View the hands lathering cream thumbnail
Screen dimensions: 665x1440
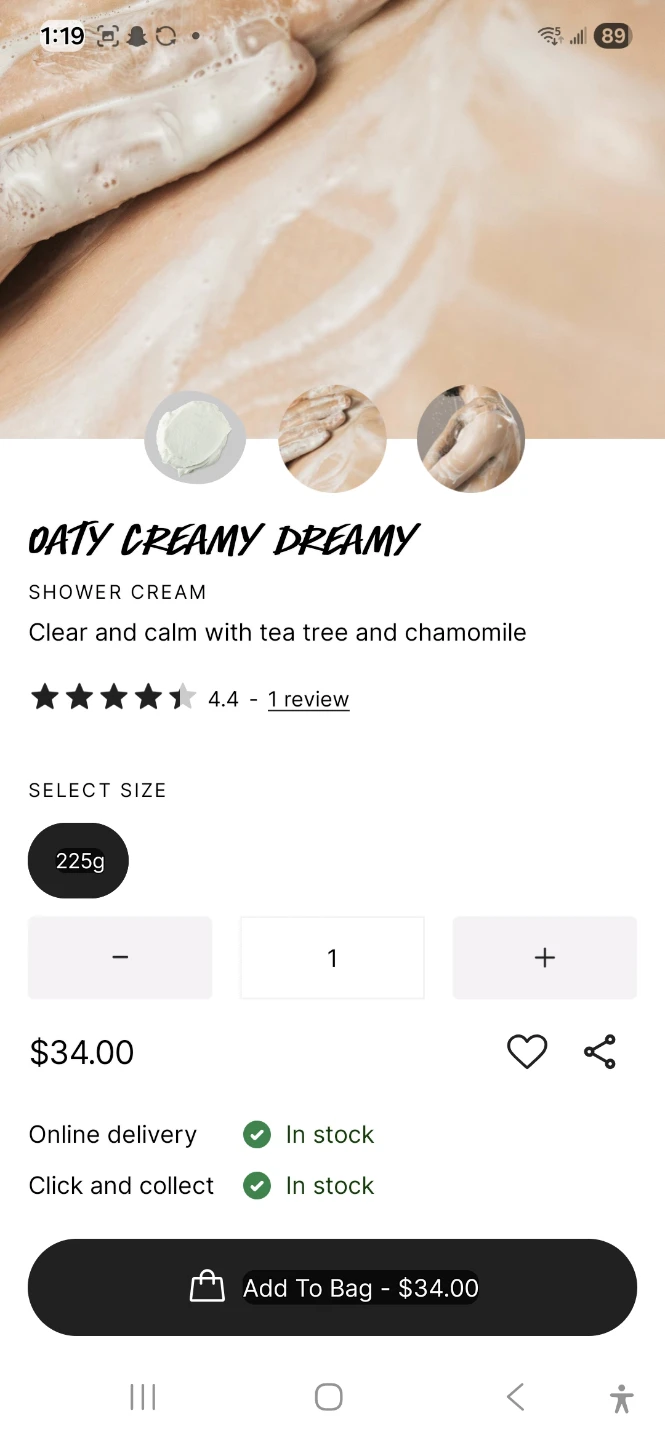point(332,439)
